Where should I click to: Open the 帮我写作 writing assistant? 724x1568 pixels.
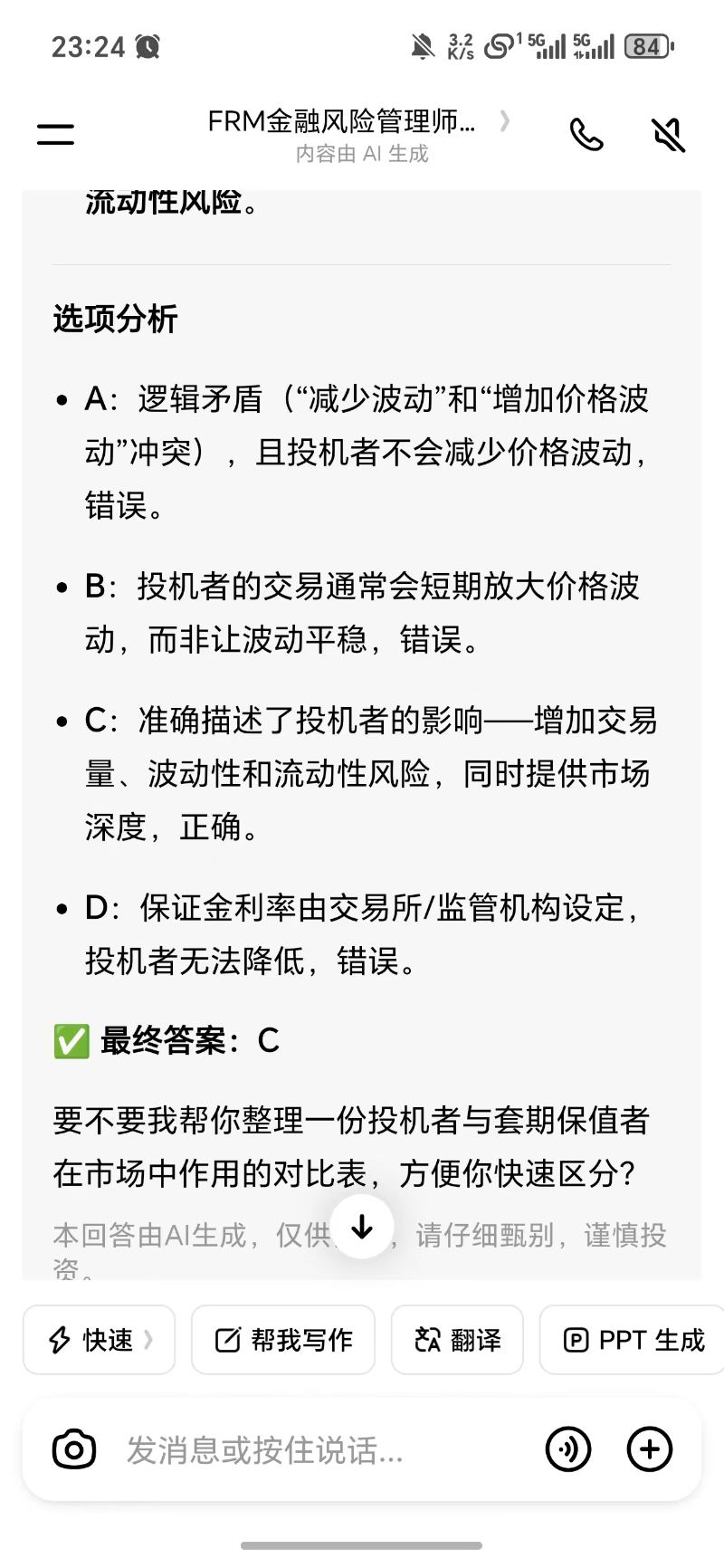(283, 1340)
